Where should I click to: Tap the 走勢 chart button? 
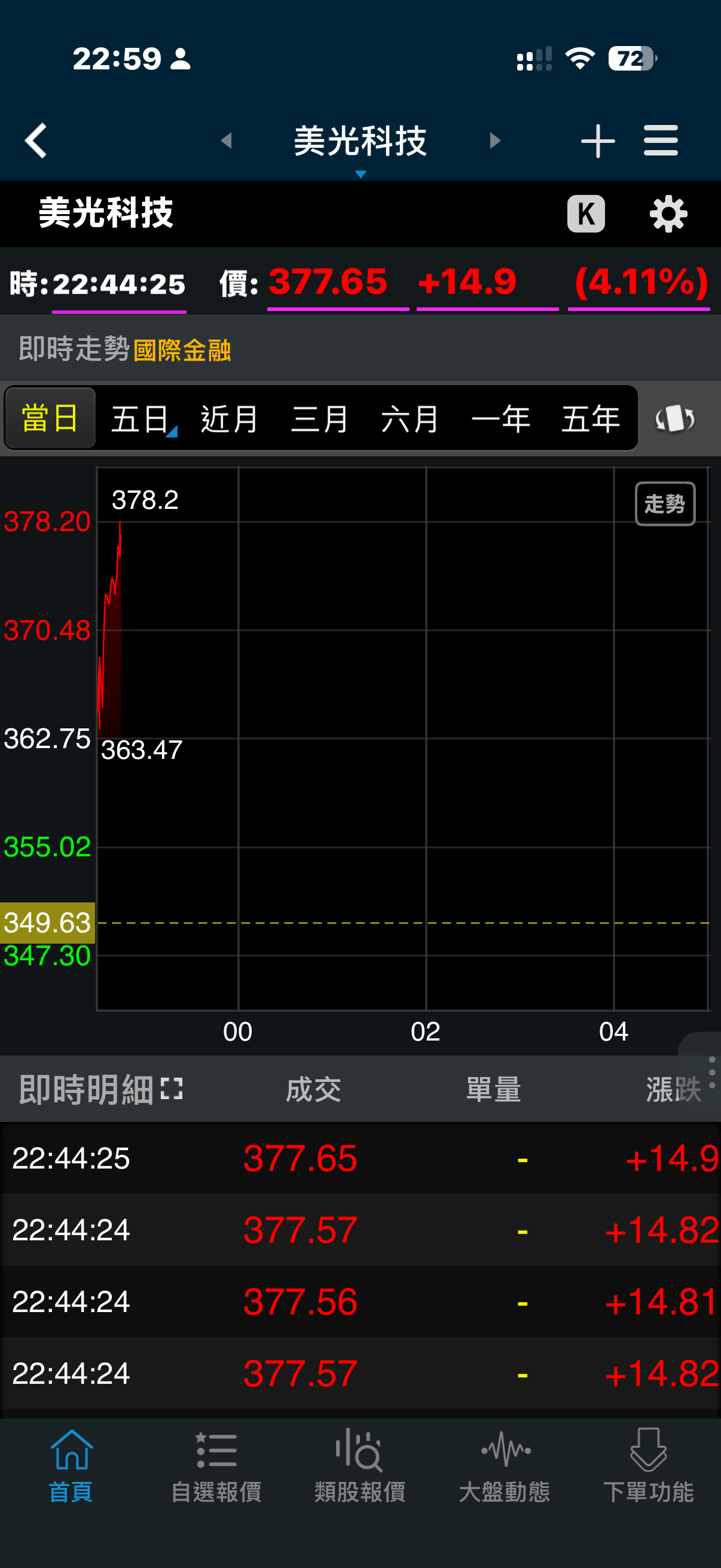664,504
